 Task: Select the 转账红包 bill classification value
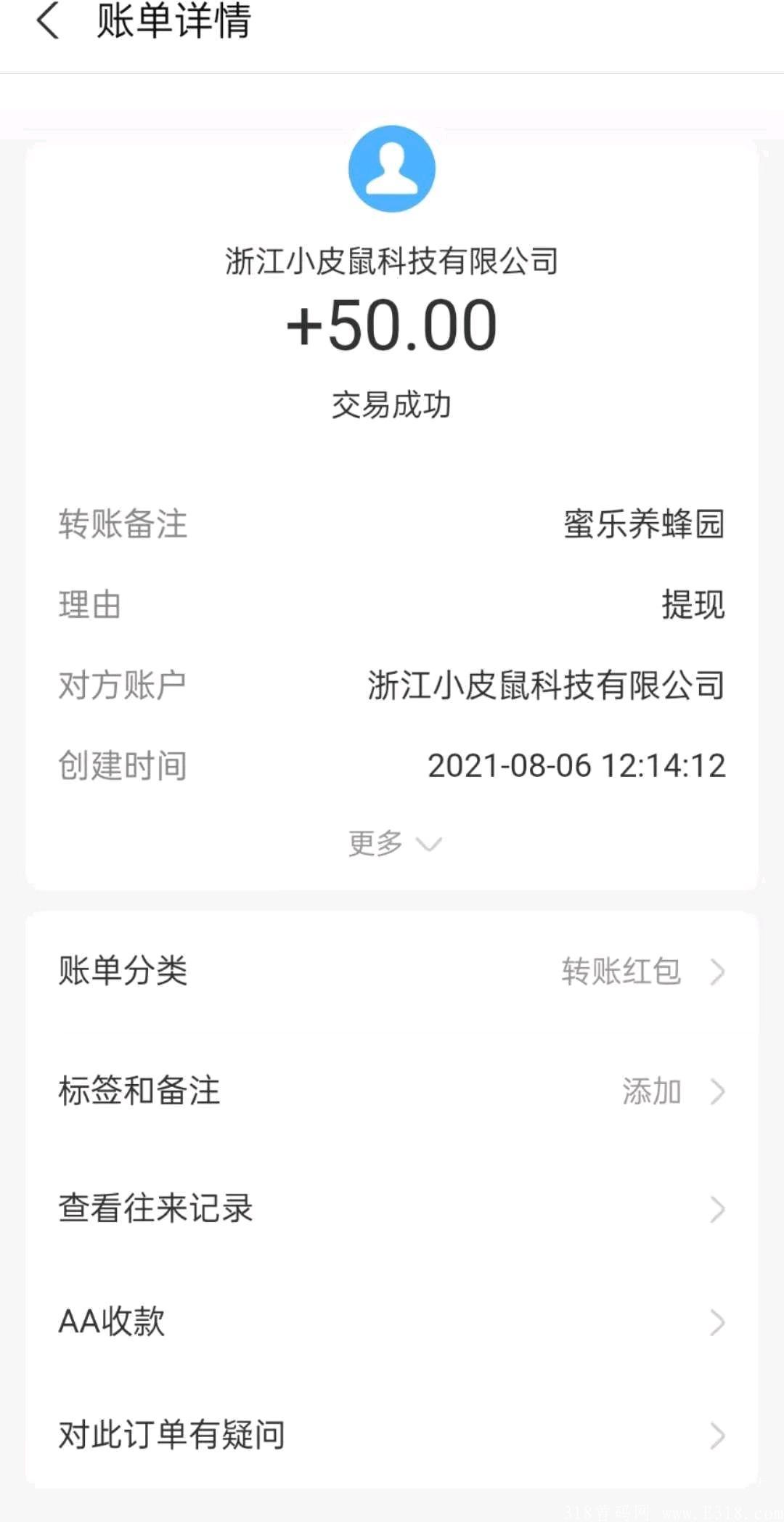coord(621,970)
